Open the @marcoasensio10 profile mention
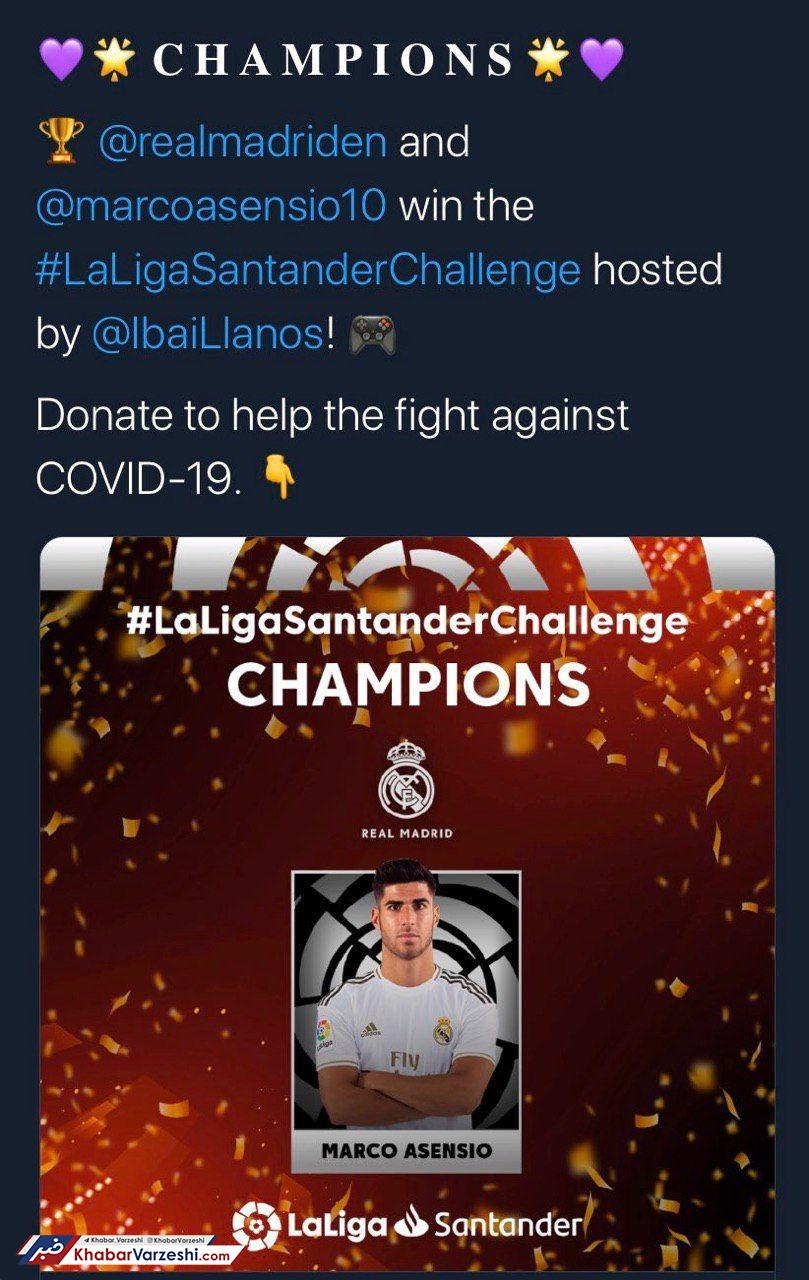809x1280 pixels. [x=210, y=207]
